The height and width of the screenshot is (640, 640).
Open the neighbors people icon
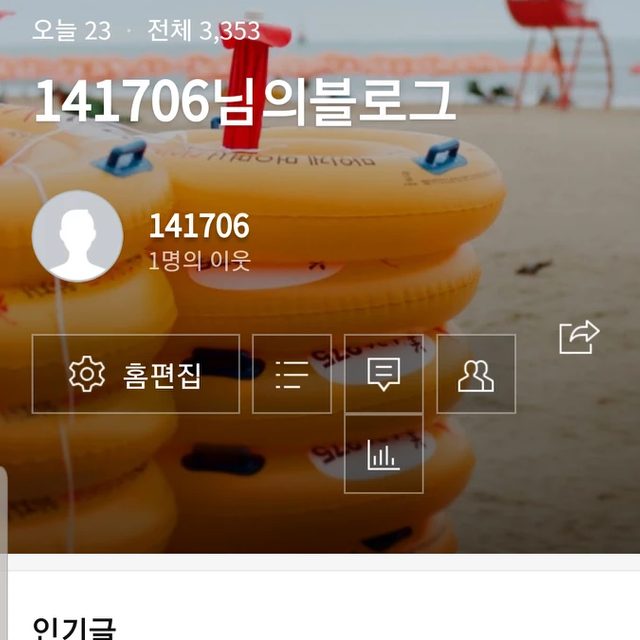pos(476,374)
